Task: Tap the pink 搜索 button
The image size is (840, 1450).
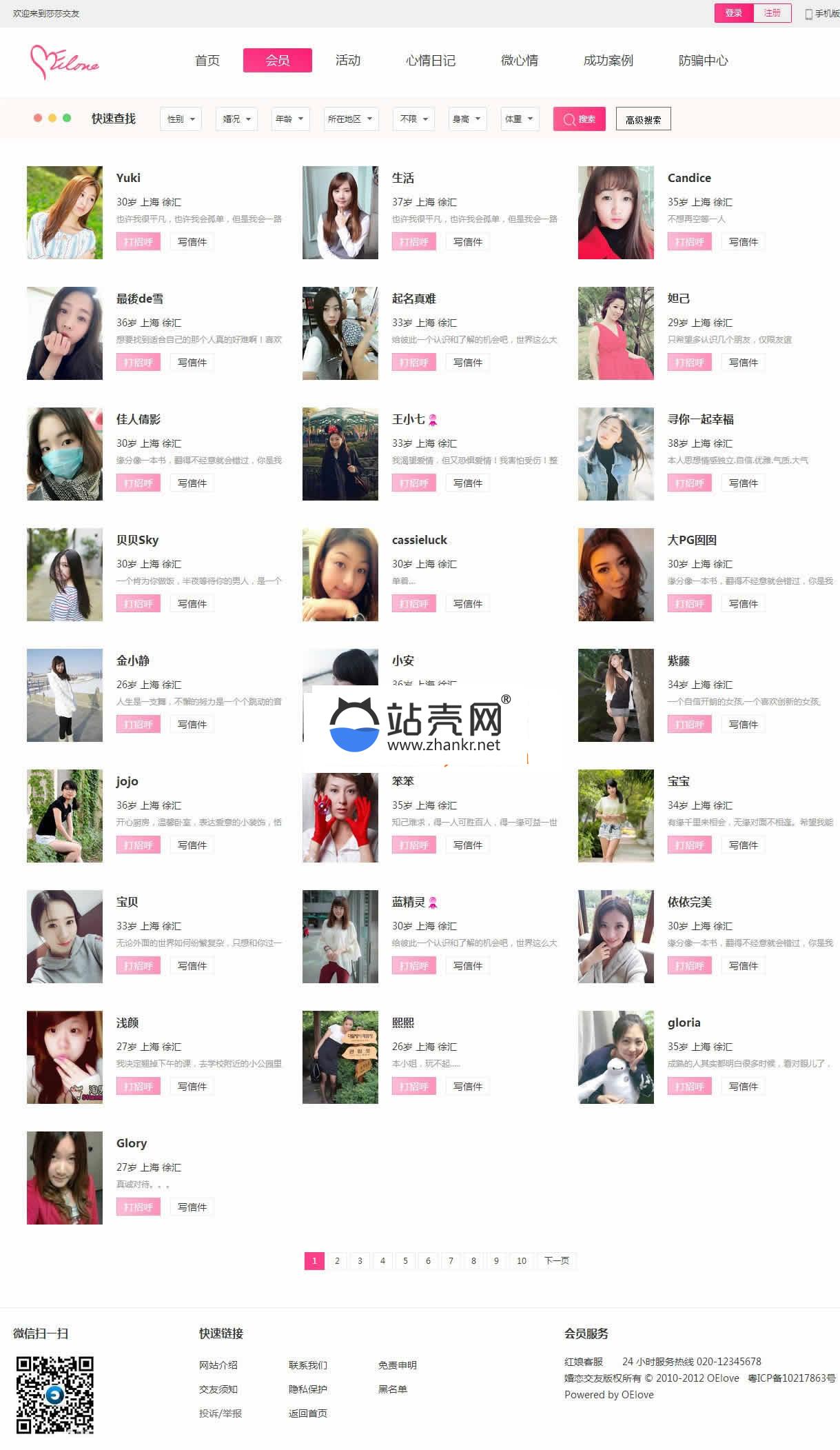Action: (x=579, y=119)
